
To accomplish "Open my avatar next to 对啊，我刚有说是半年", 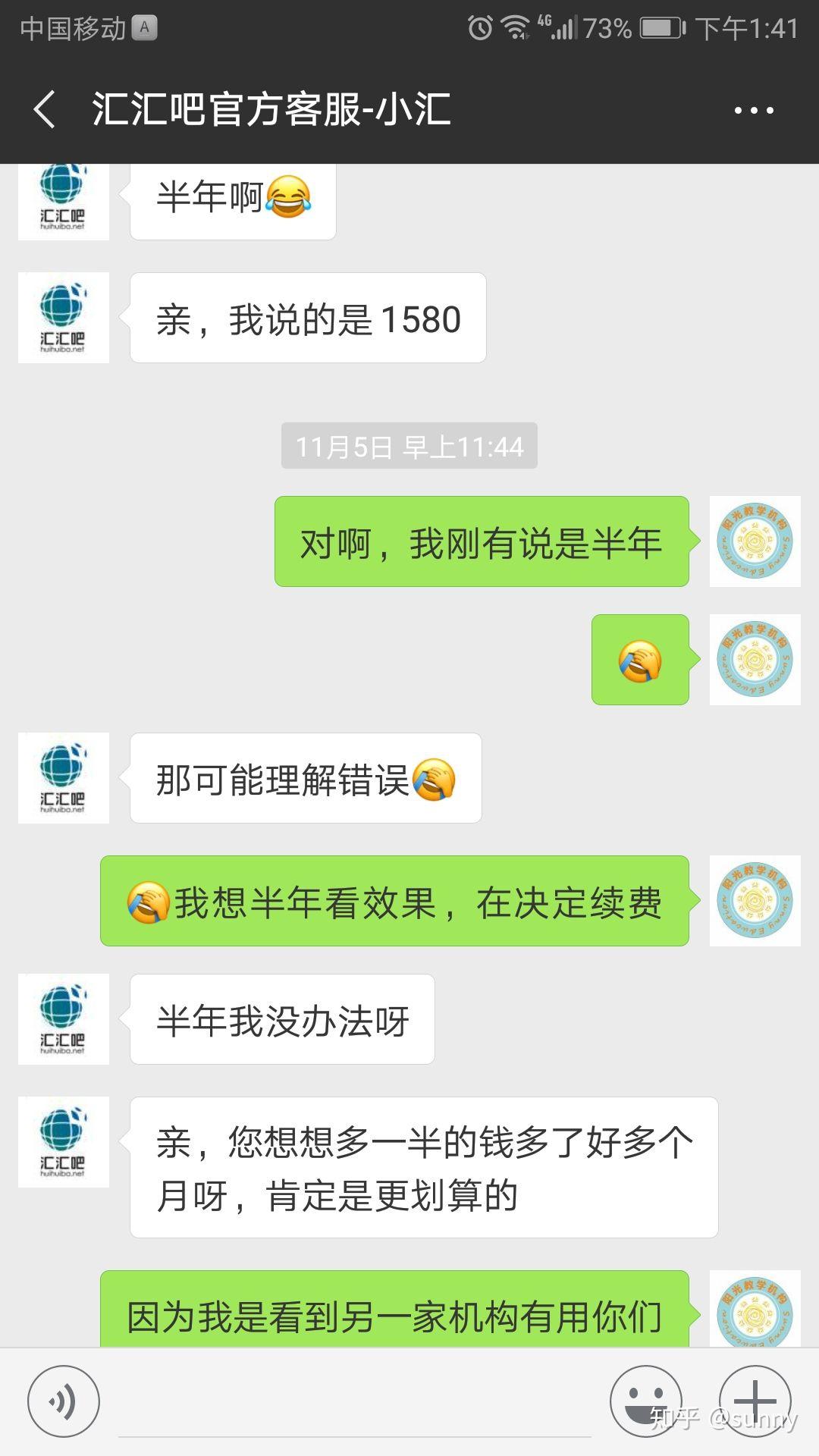I will [755, 541].
